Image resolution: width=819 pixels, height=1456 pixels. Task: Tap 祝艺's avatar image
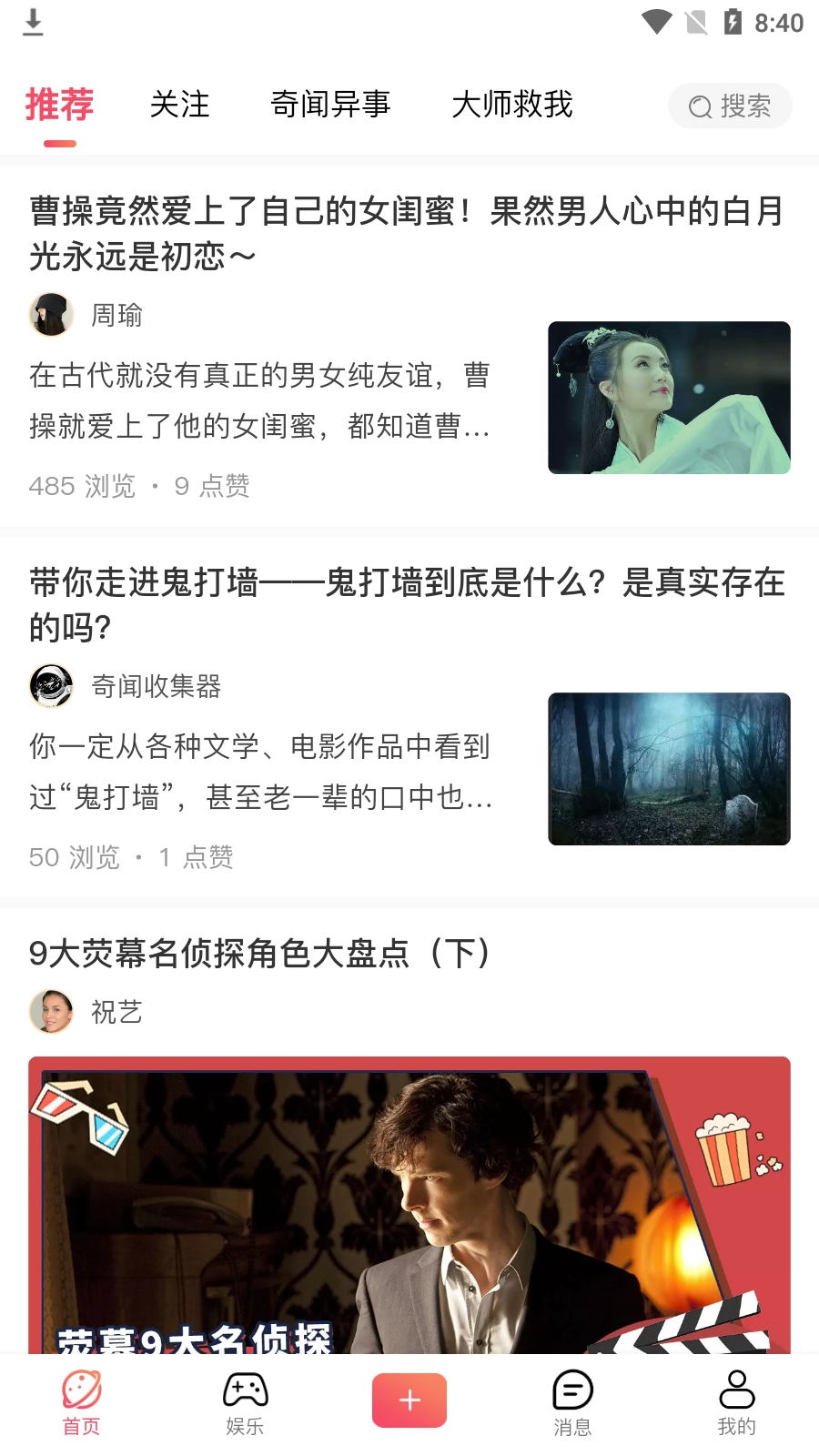click(x=51, y=1011)
